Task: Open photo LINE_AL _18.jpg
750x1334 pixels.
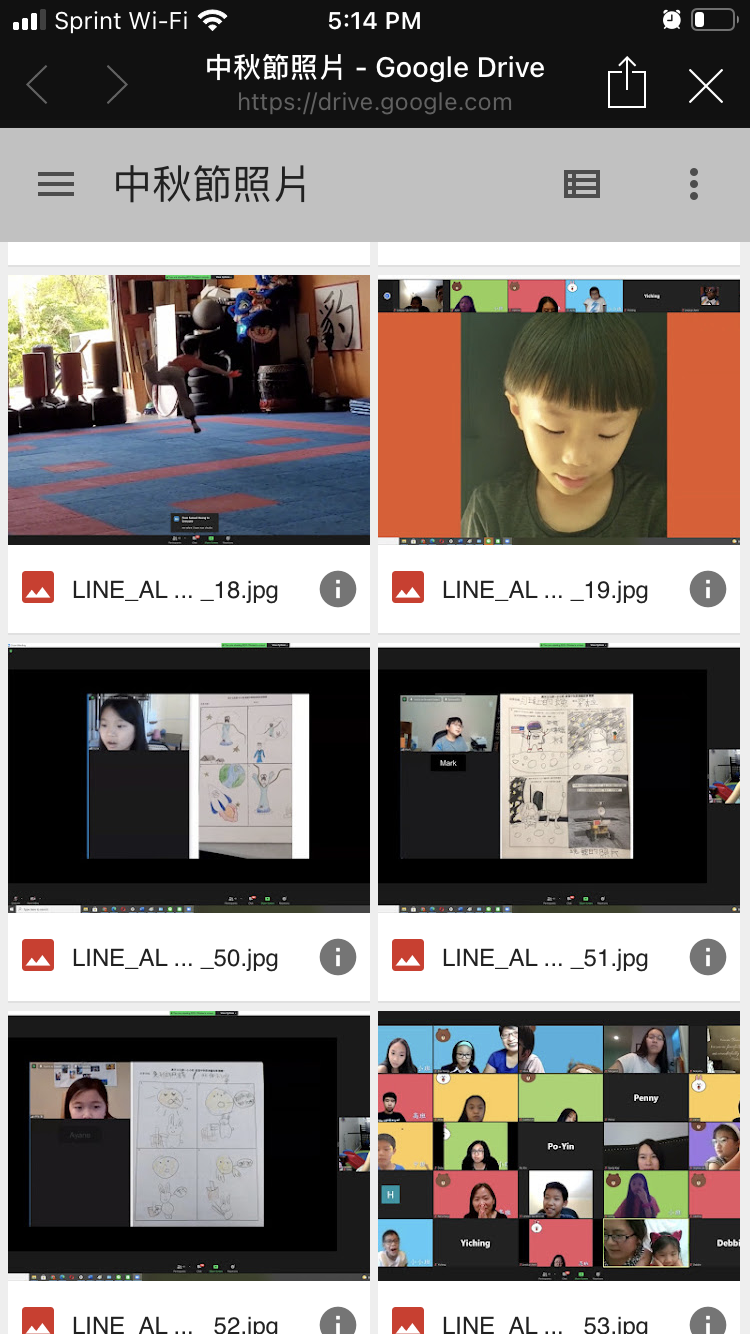Action: point(189,410)
